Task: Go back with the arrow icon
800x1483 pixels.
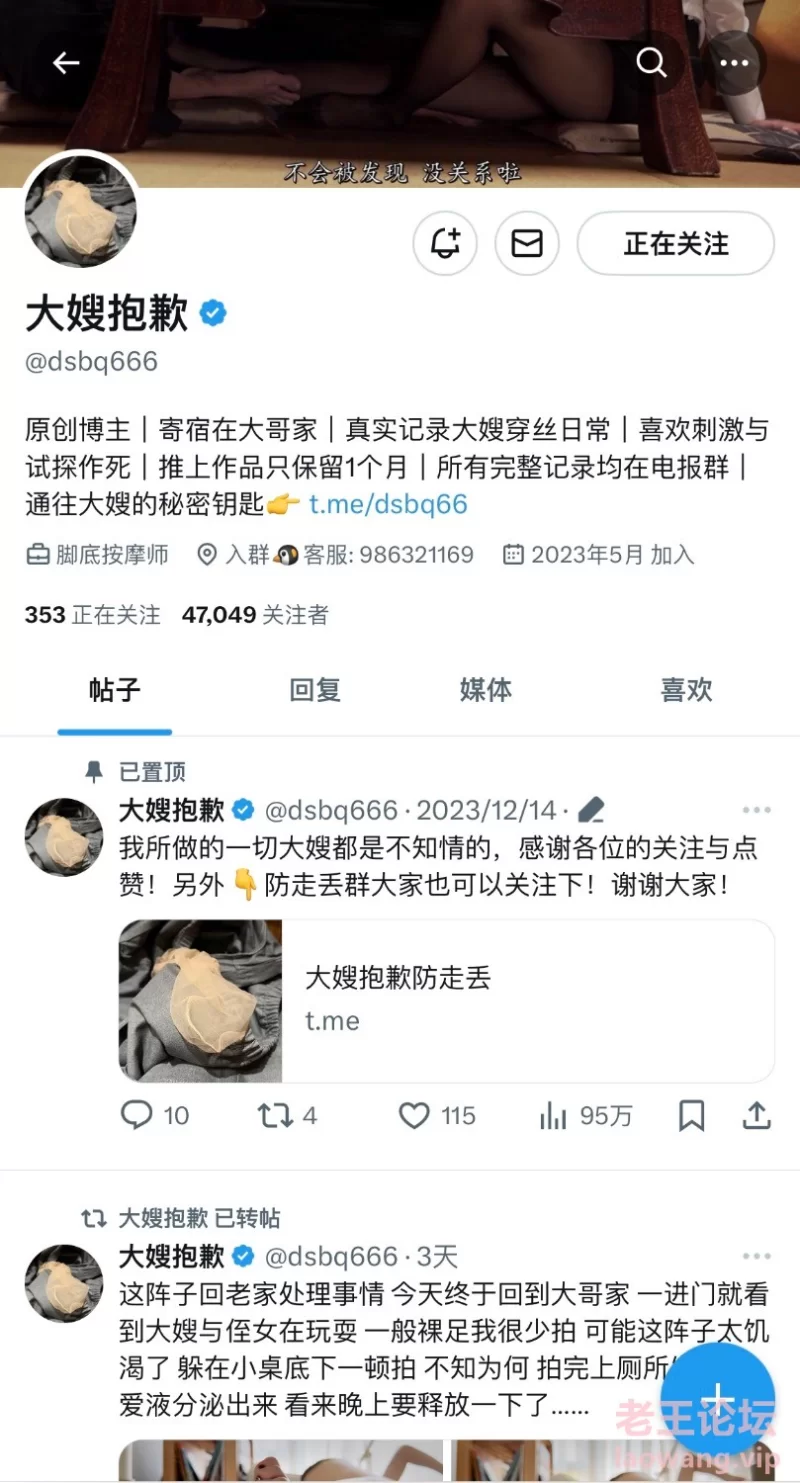Action: tap(66, 63)
